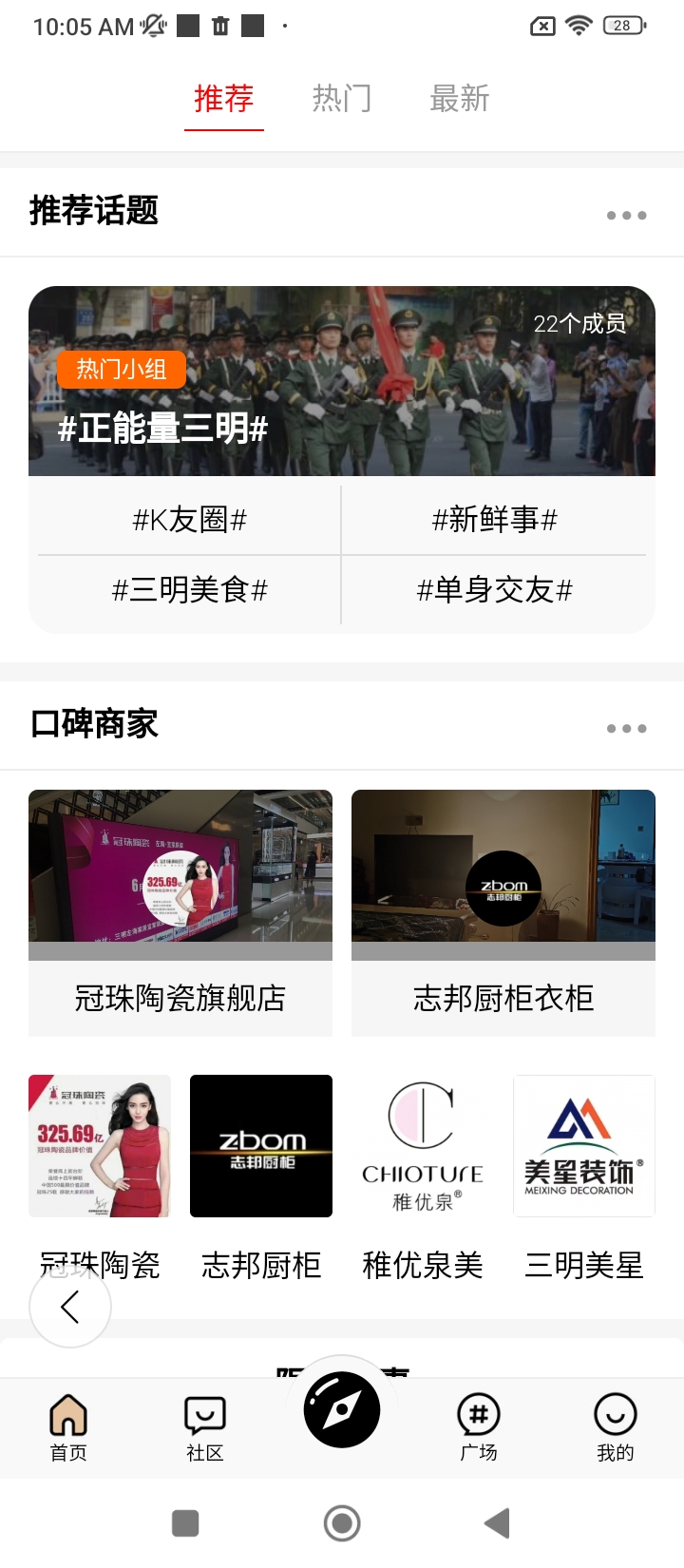Open the 三明美星 brand tile
The width and height of the screenshot is (684, 1568).
[584, 1178]
